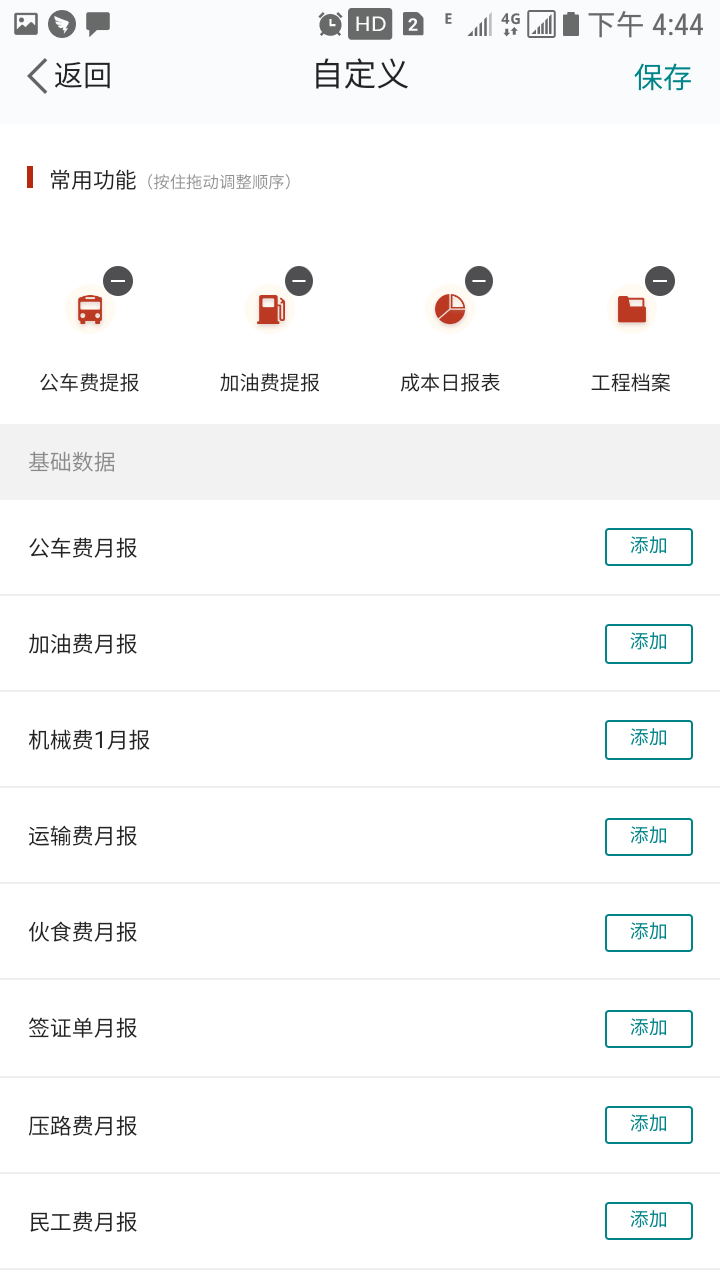Viewport: 720px width, 1280px height.
Task: Add 公车费月报 to common functions
Action: pos(648,547)
